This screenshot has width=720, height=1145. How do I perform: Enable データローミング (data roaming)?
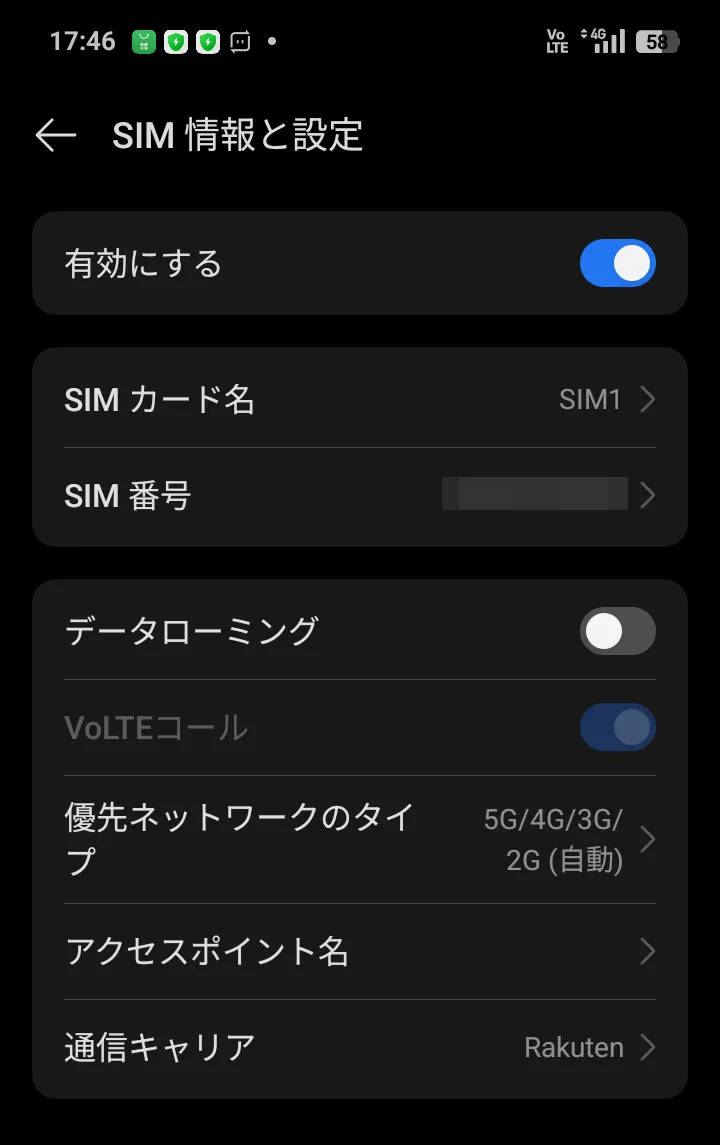617,631
